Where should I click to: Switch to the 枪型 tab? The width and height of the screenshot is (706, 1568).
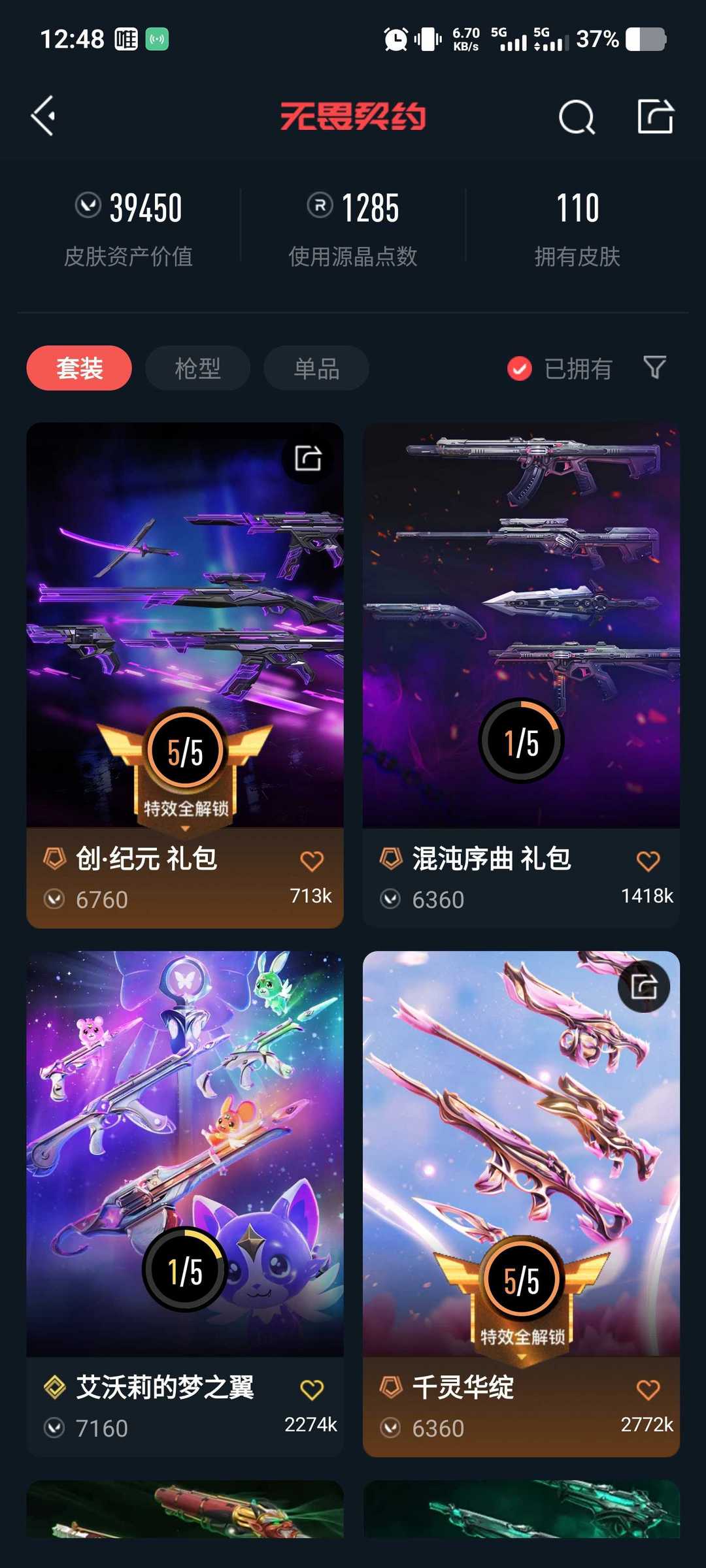[197, 368]
